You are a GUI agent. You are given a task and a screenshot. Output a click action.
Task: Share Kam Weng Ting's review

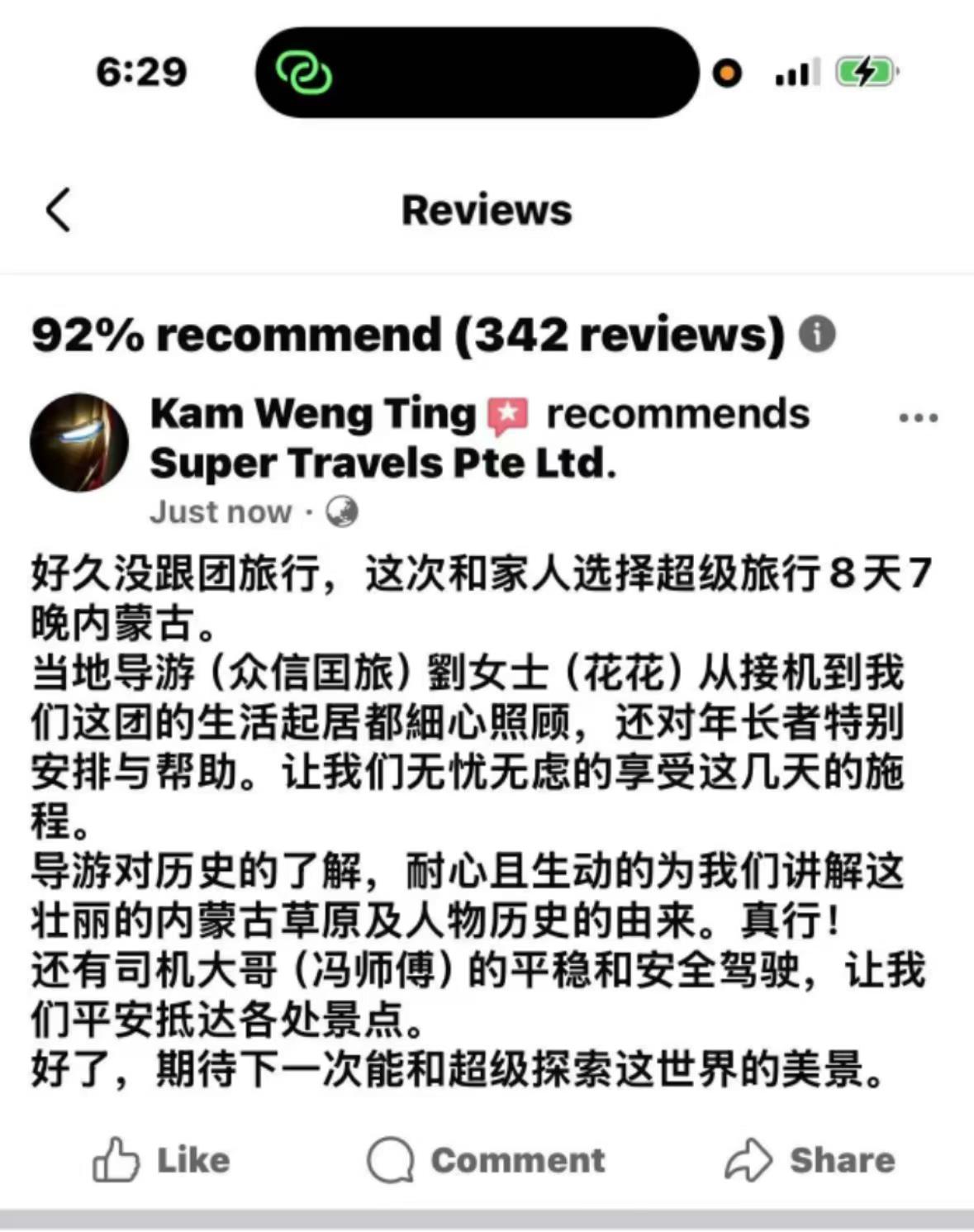tap(810, 1159)
